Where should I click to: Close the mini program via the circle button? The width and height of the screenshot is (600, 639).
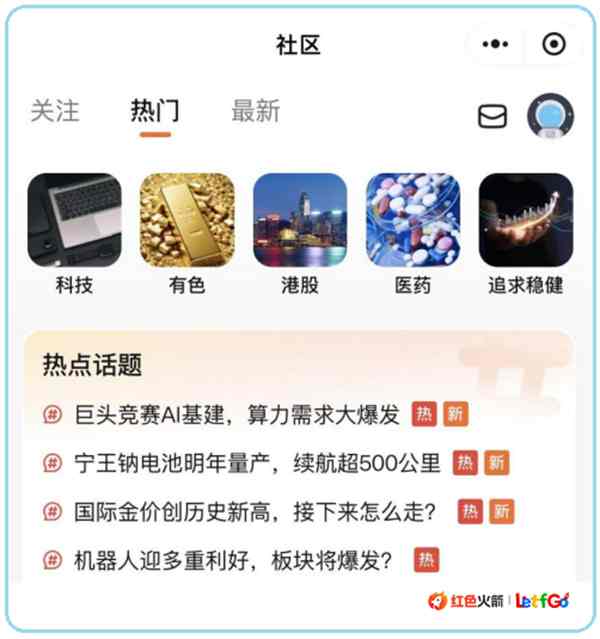[553, 45]
